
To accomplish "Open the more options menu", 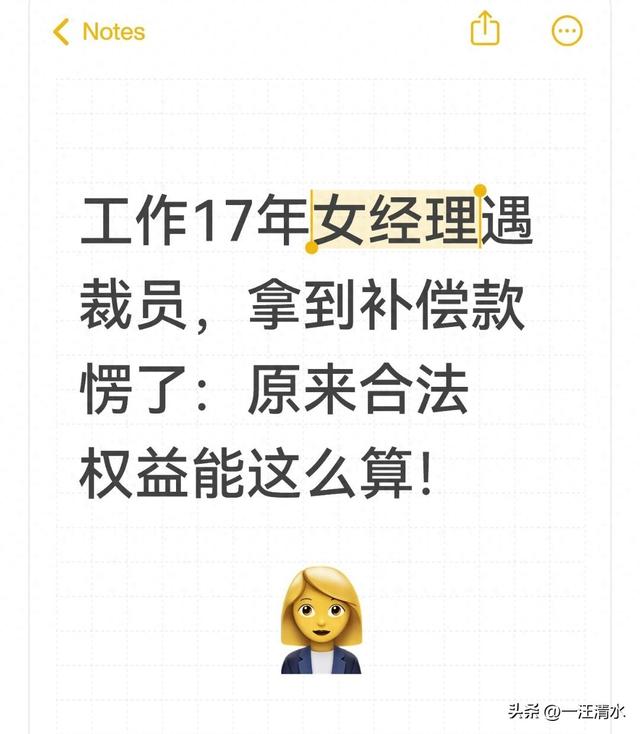I will click(567, 31).
